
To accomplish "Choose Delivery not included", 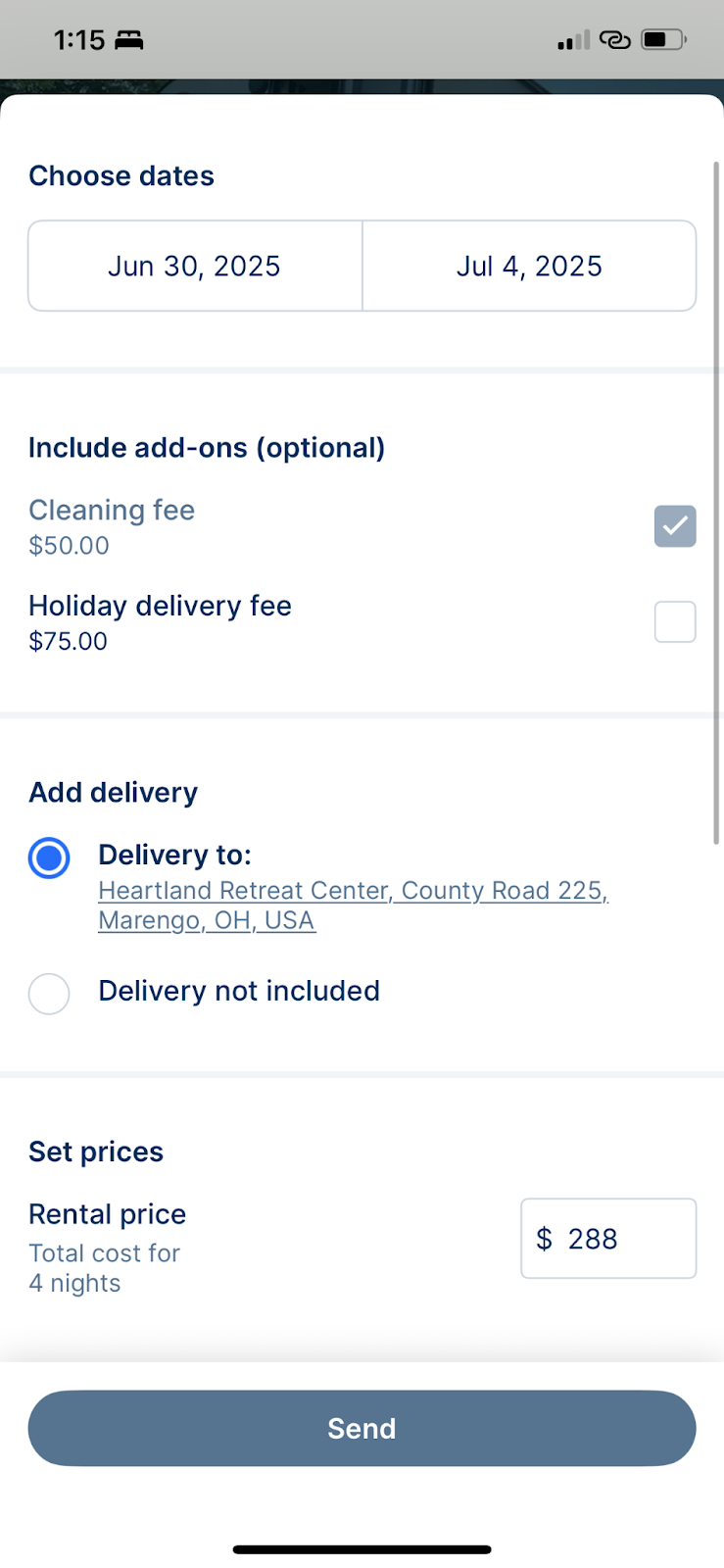I will (x=49, y=994).
